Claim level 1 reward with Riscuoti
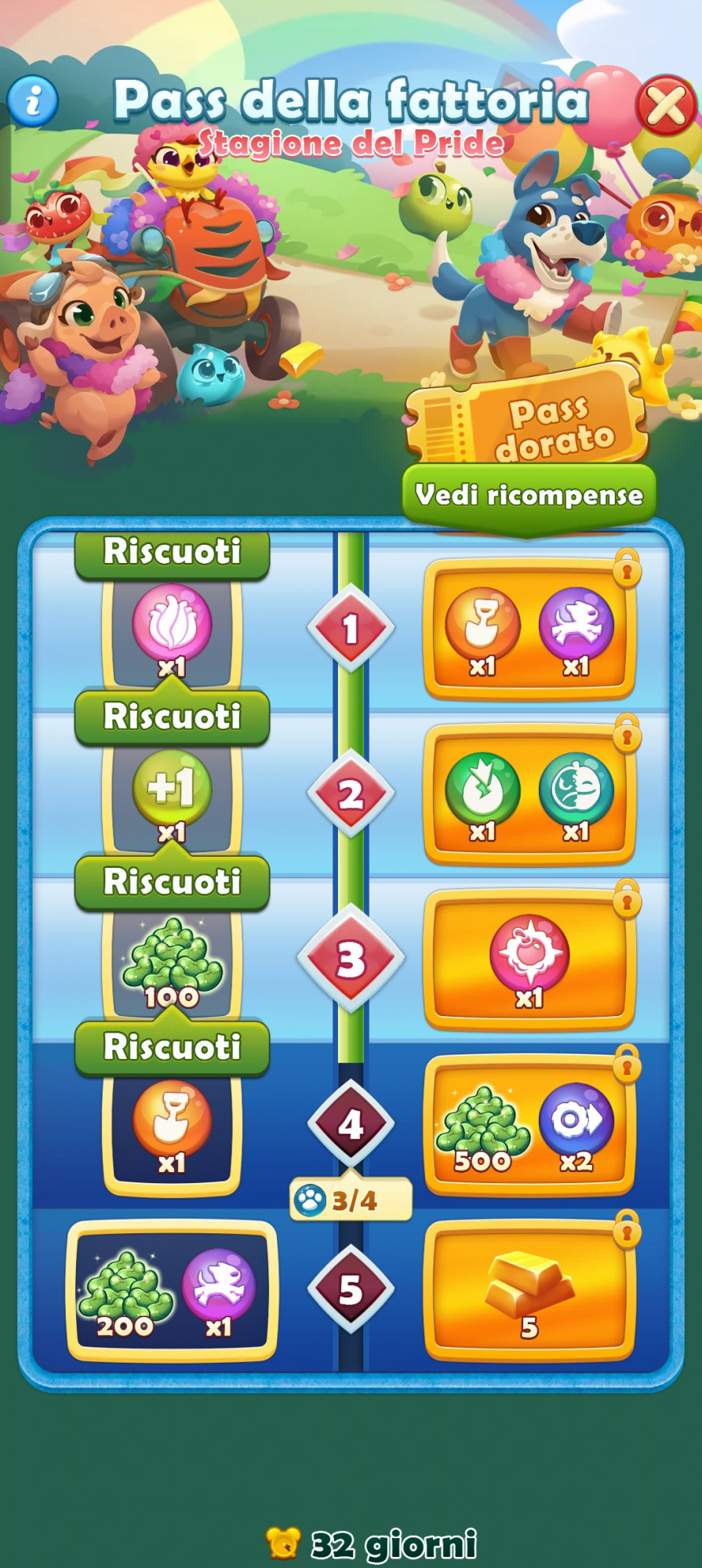Image resolution: width=702 pixels, height=1568 pixels. coord(172,552)
